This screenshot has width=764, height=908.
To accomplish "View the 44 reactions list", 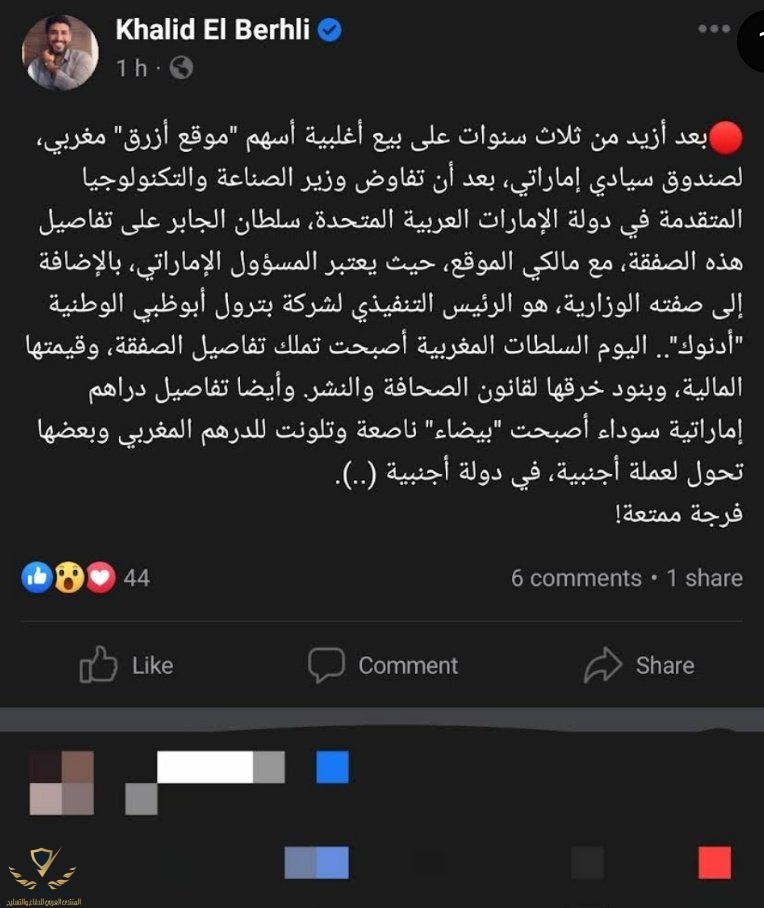I will [x=86, y=577].
